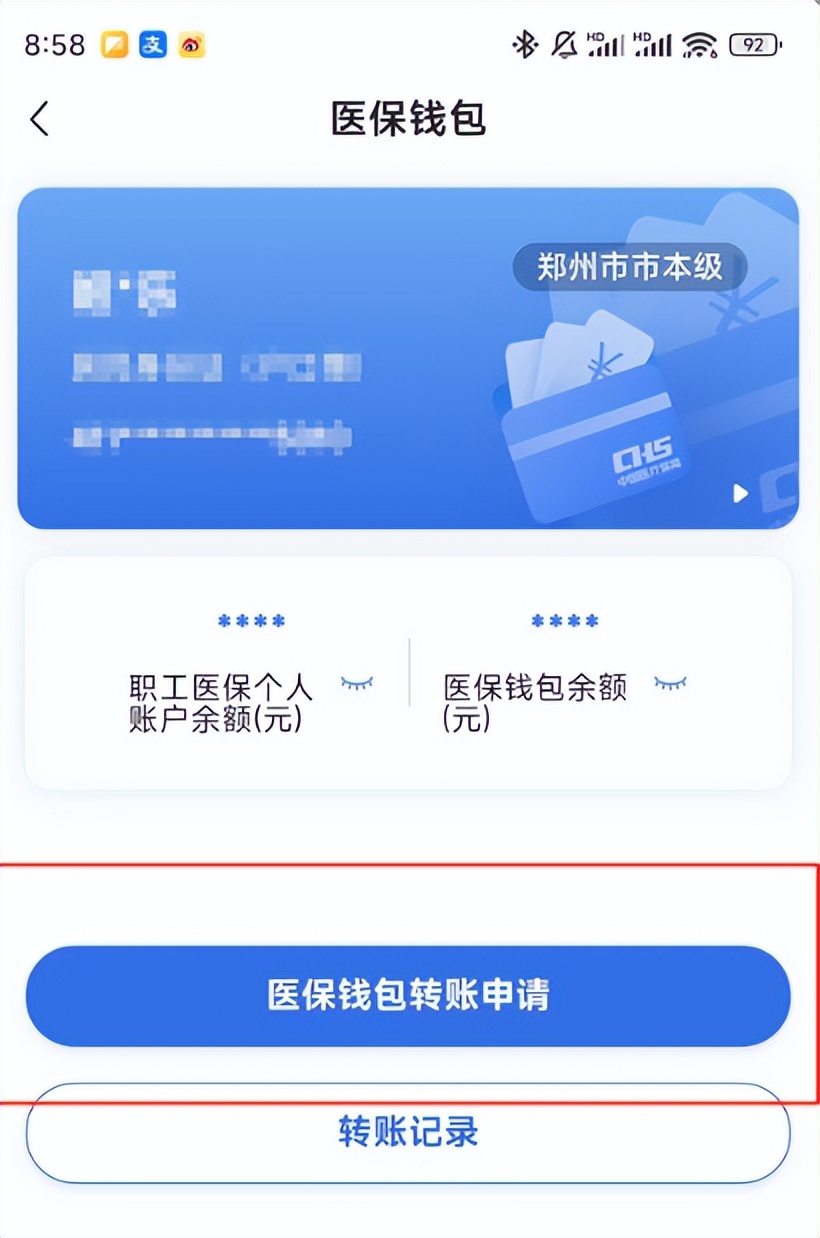Reveal 职工医保个人账户余额 amount
The height and width of the screenshot is (1238, 820).
click(357, 683)
